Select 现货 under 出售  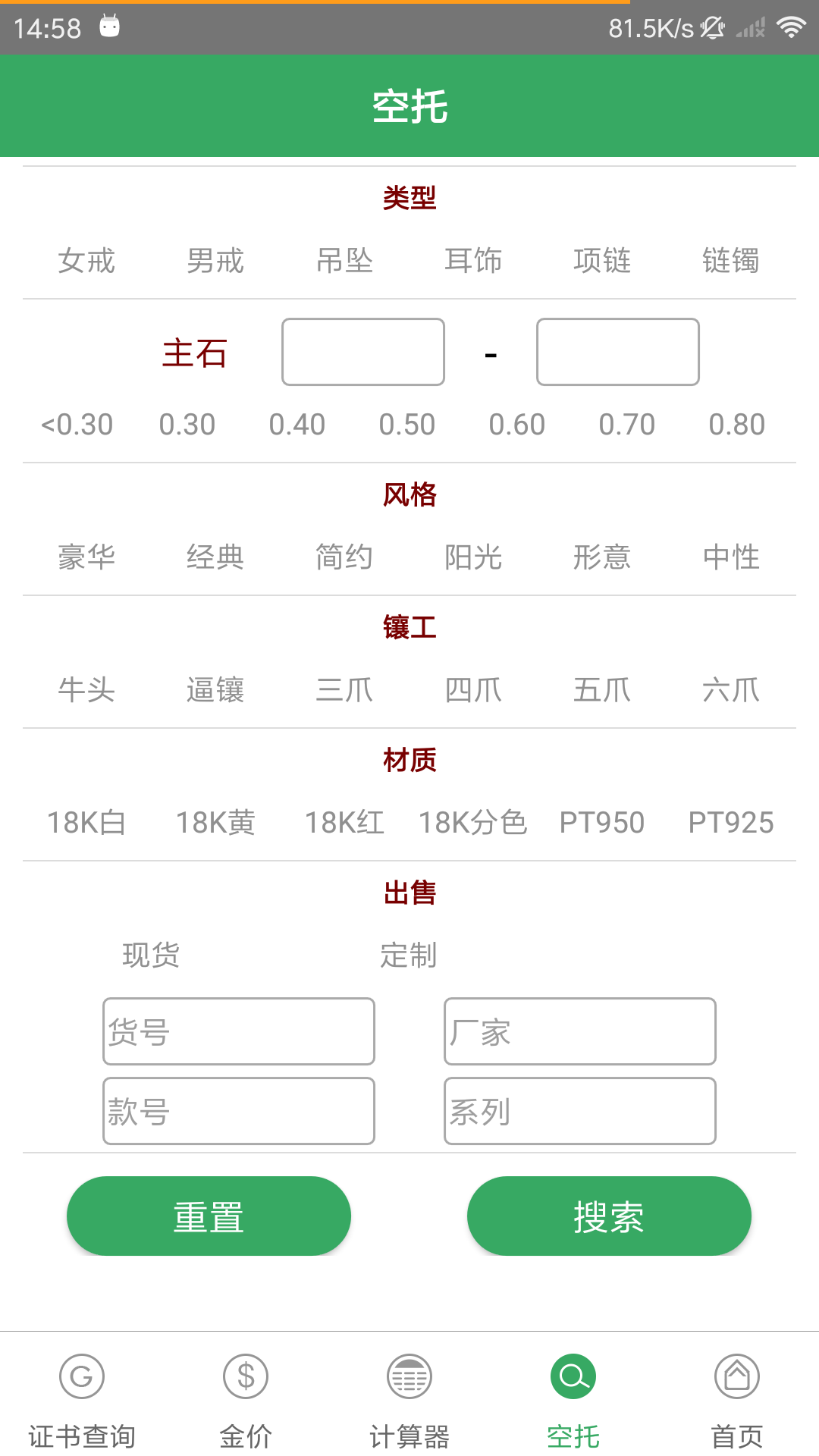tap(152, 955)
